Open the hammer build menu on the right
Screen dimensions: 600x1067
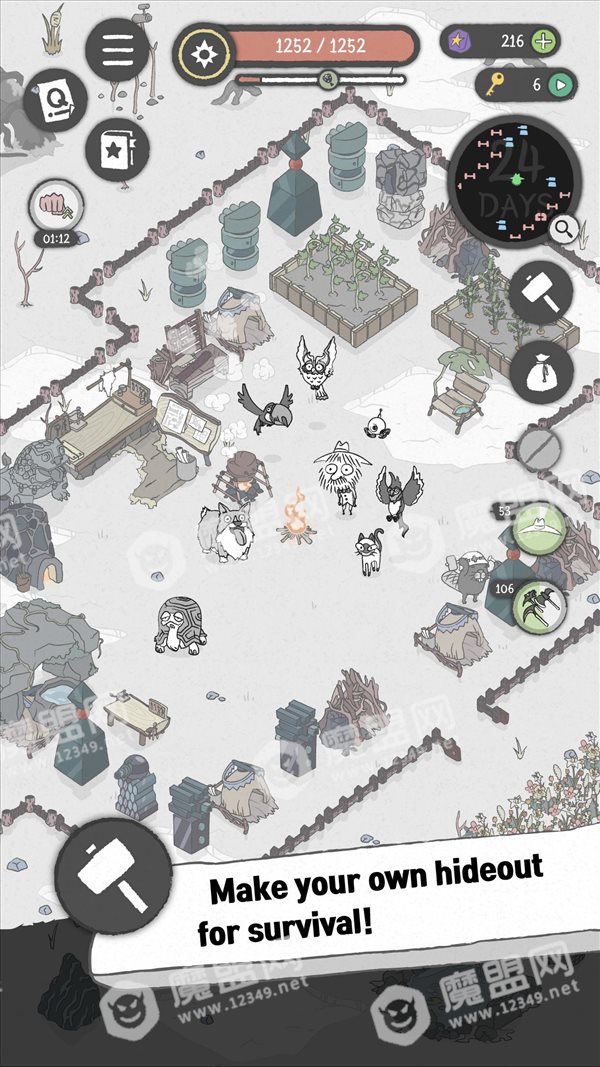point(541,294)
